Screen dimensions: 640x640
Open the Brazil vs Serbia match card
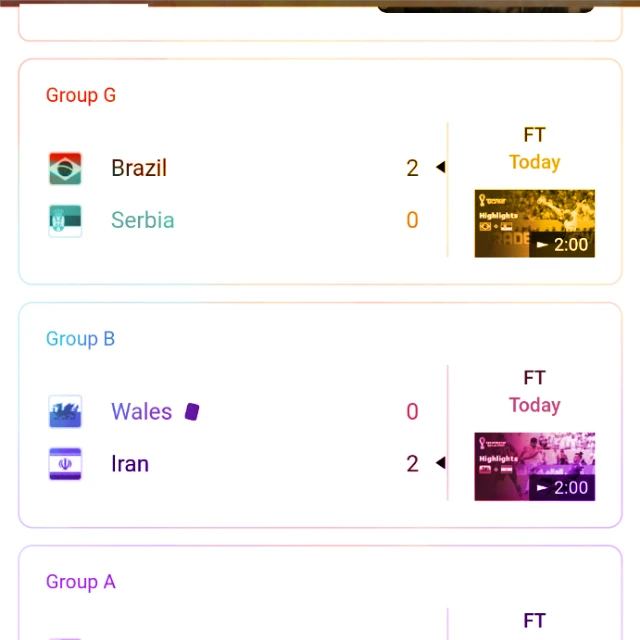pos(320,171)
